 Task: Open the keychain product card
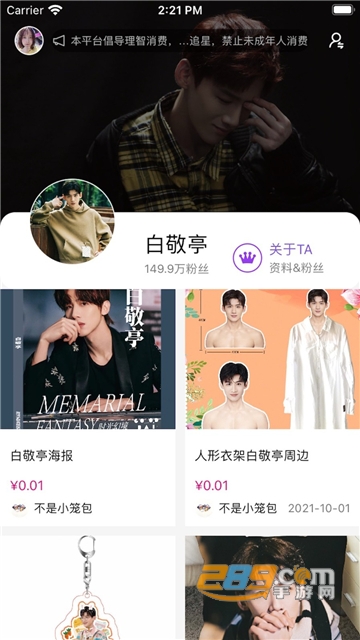point(88,588)
